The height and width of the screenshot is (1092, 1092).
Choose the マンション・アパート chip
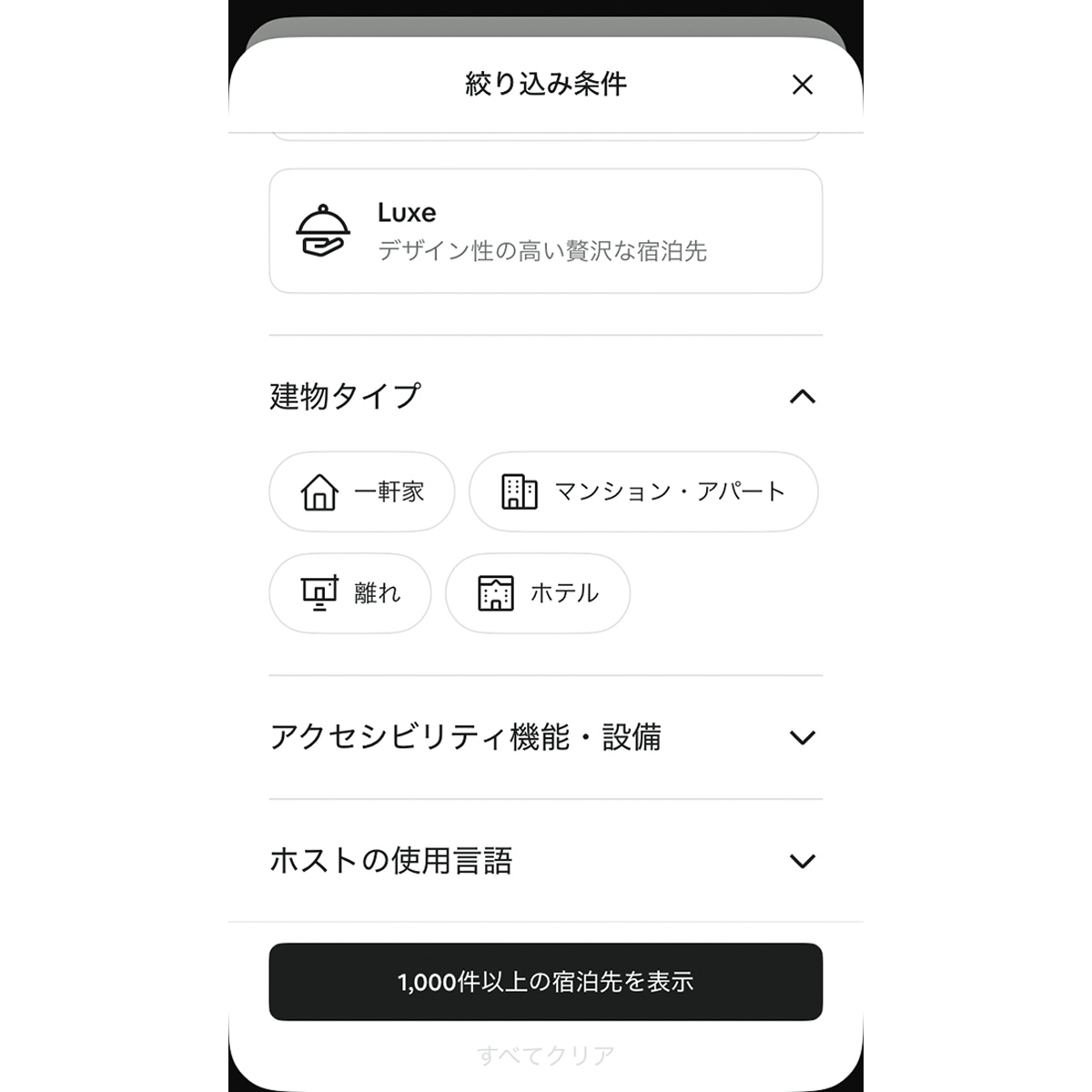pyautogui.click(x=642, y=491)
